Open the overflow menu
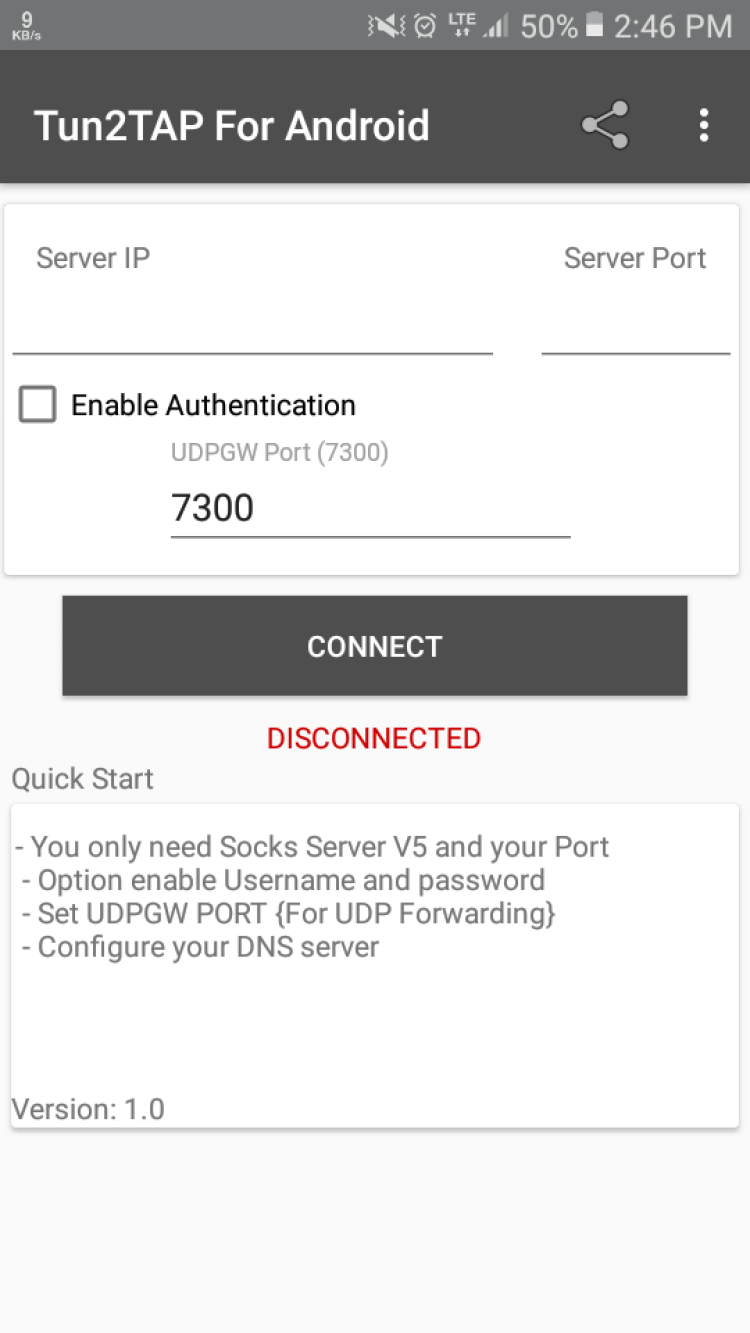 pyautogui.click(x=704, y=126)
